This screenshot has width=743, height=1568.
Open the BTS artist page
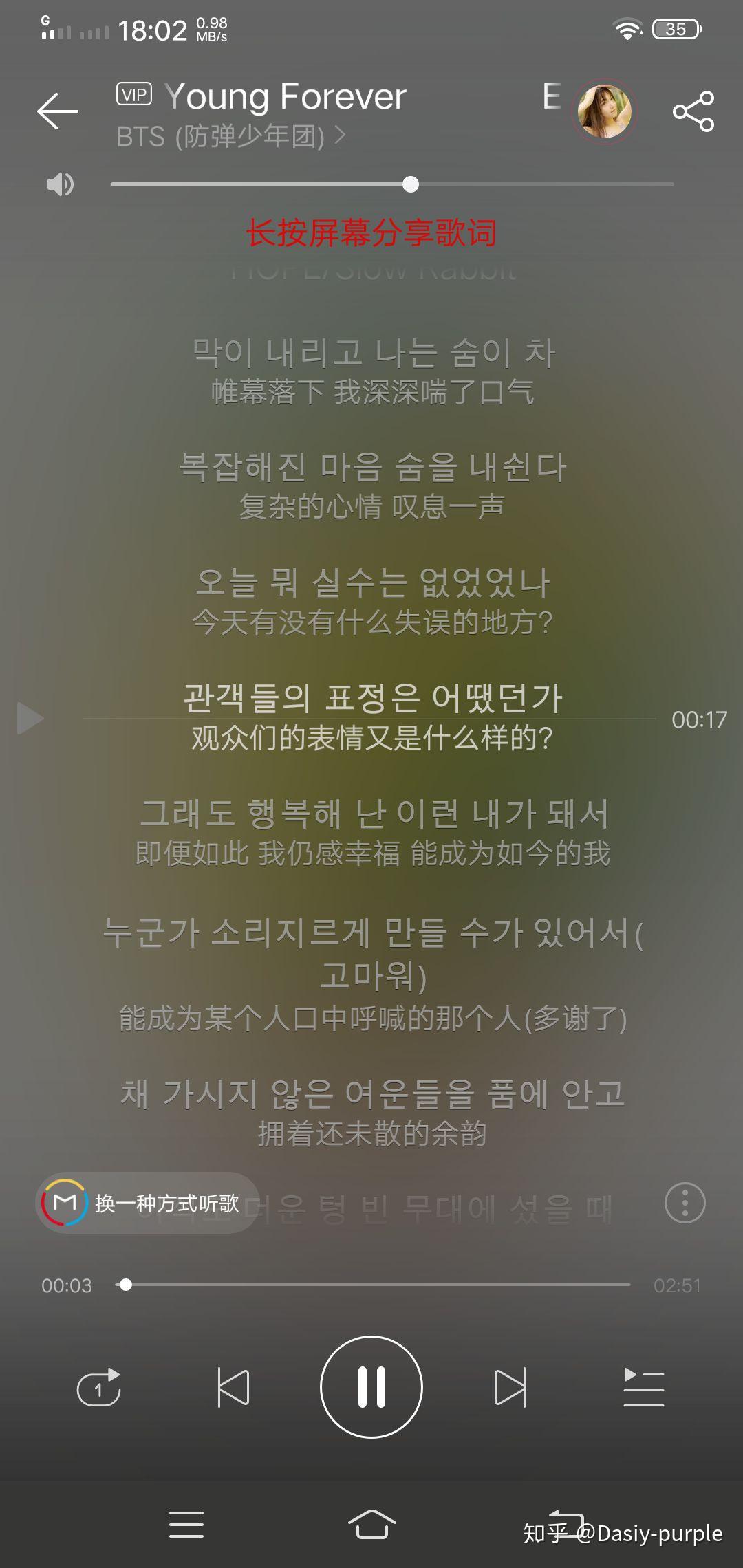pyautogui.click(x=230, y=137)
